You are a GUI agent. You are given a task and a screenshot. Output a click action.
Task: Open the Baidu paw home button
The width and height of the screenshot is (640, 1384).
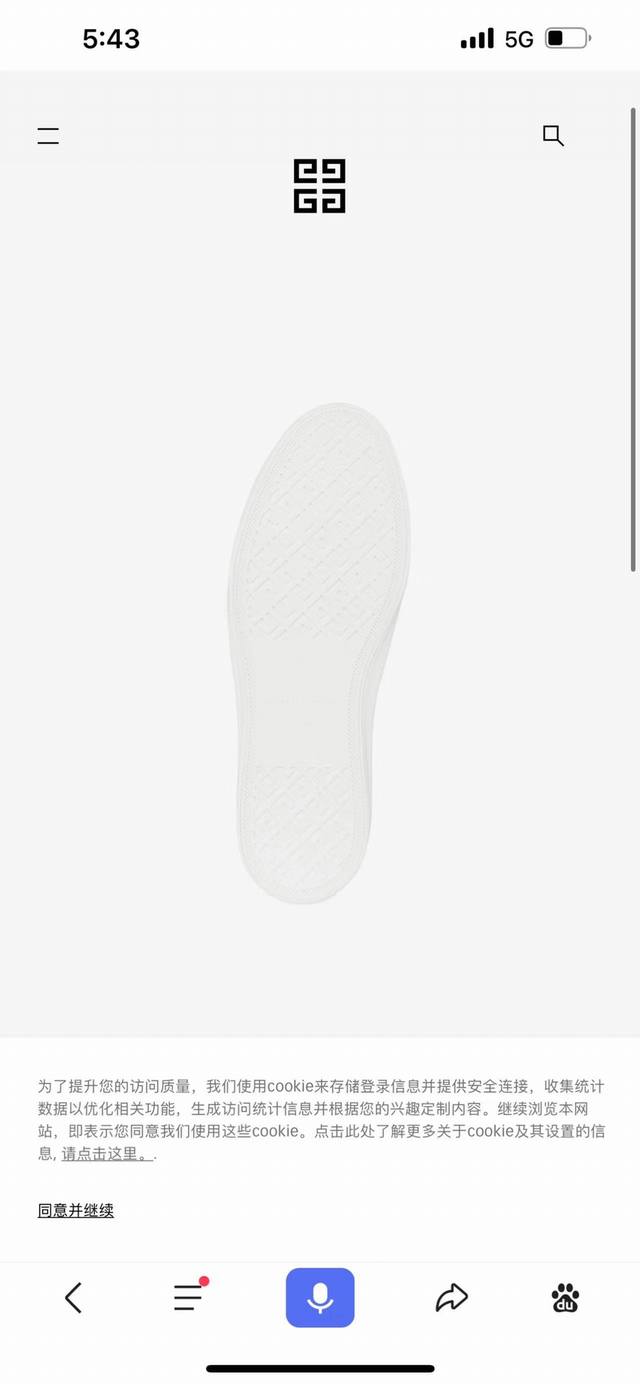point(565,1298)
